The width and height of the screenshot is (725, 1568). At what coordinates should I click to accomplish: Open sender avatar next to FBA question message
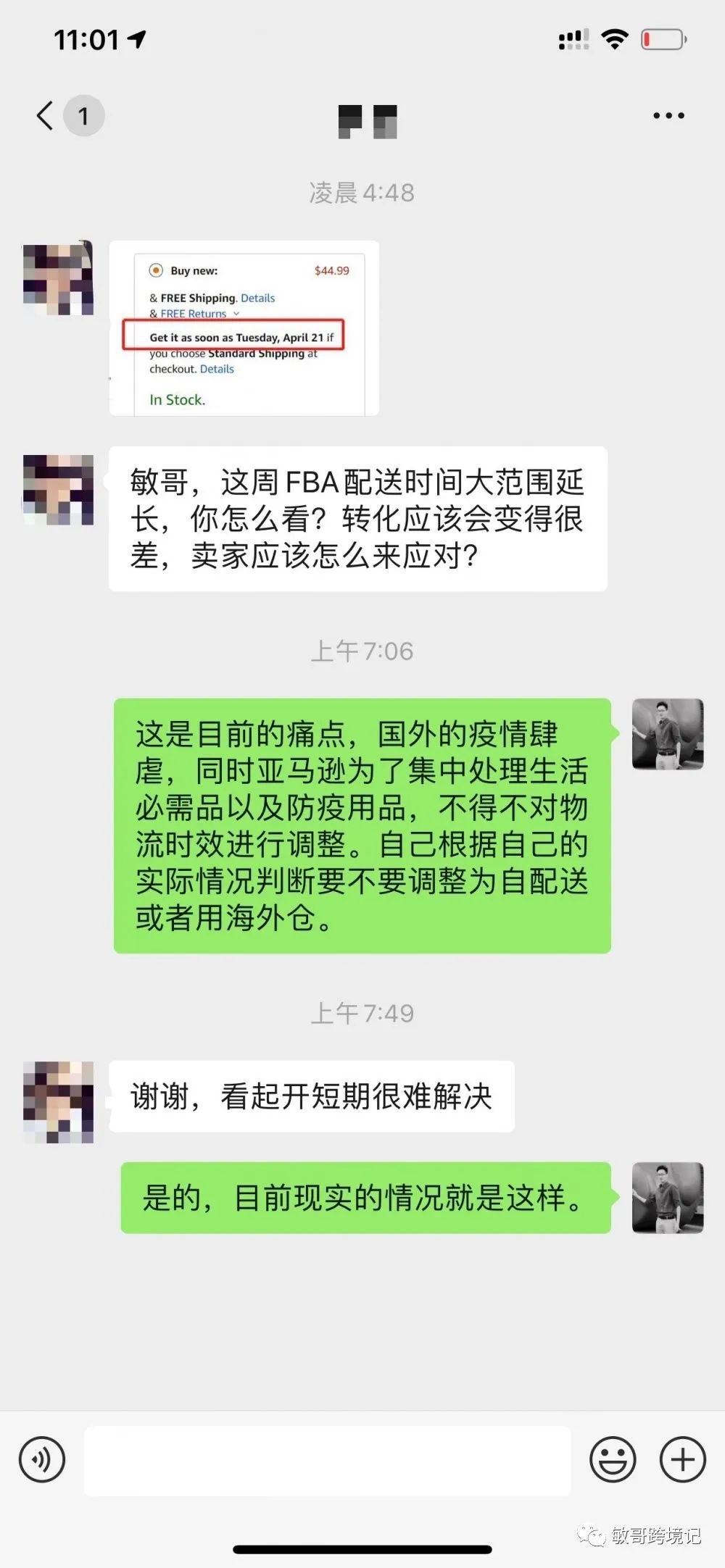[x=58, y=489]
